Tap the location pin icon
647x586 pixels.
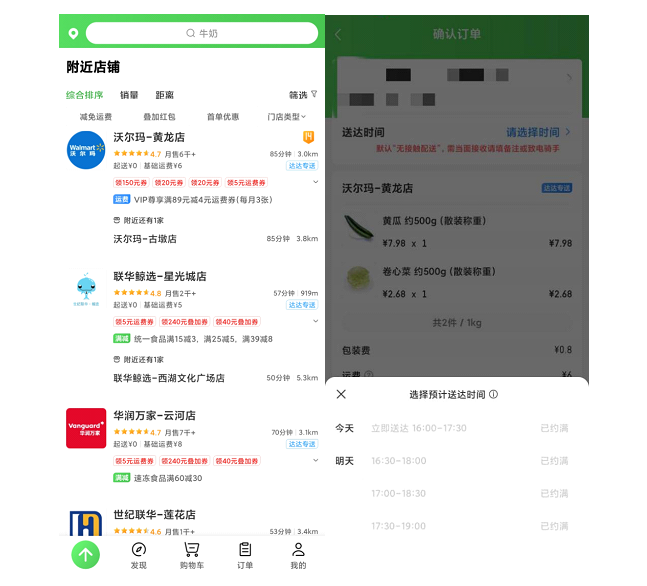point(73,33)
